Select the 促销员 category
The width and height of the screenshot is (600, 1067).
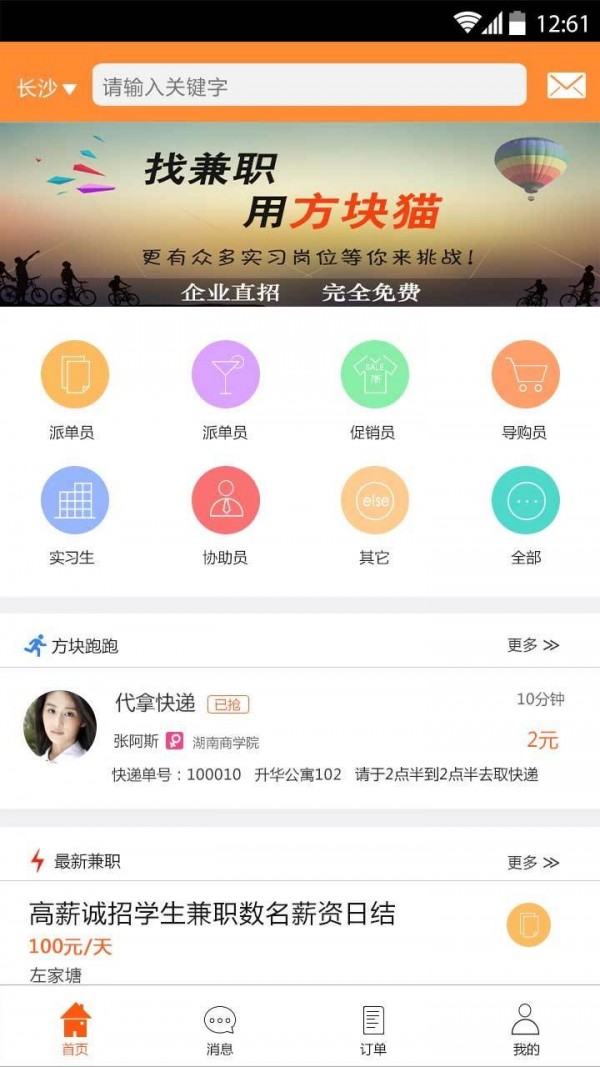[374, 390]
